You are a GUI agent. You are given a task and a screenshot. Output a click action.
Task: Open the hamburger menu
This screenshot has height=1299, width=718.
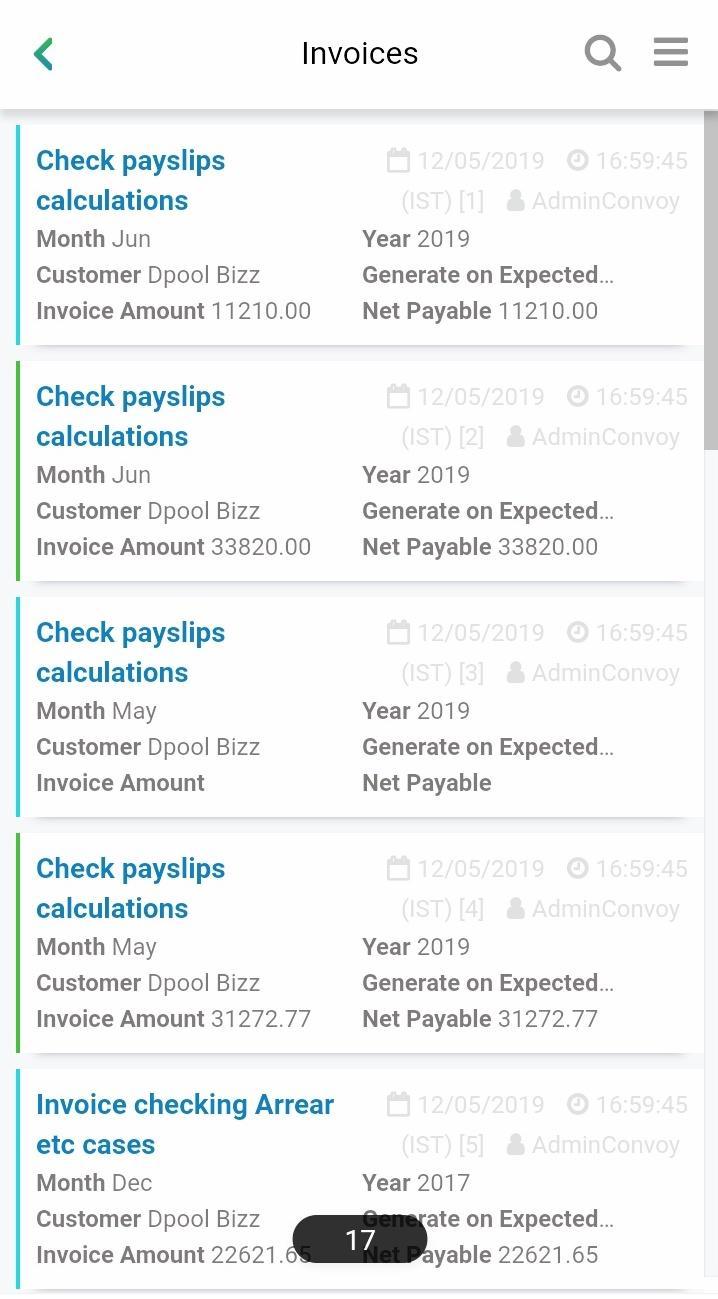click(670, 53)
